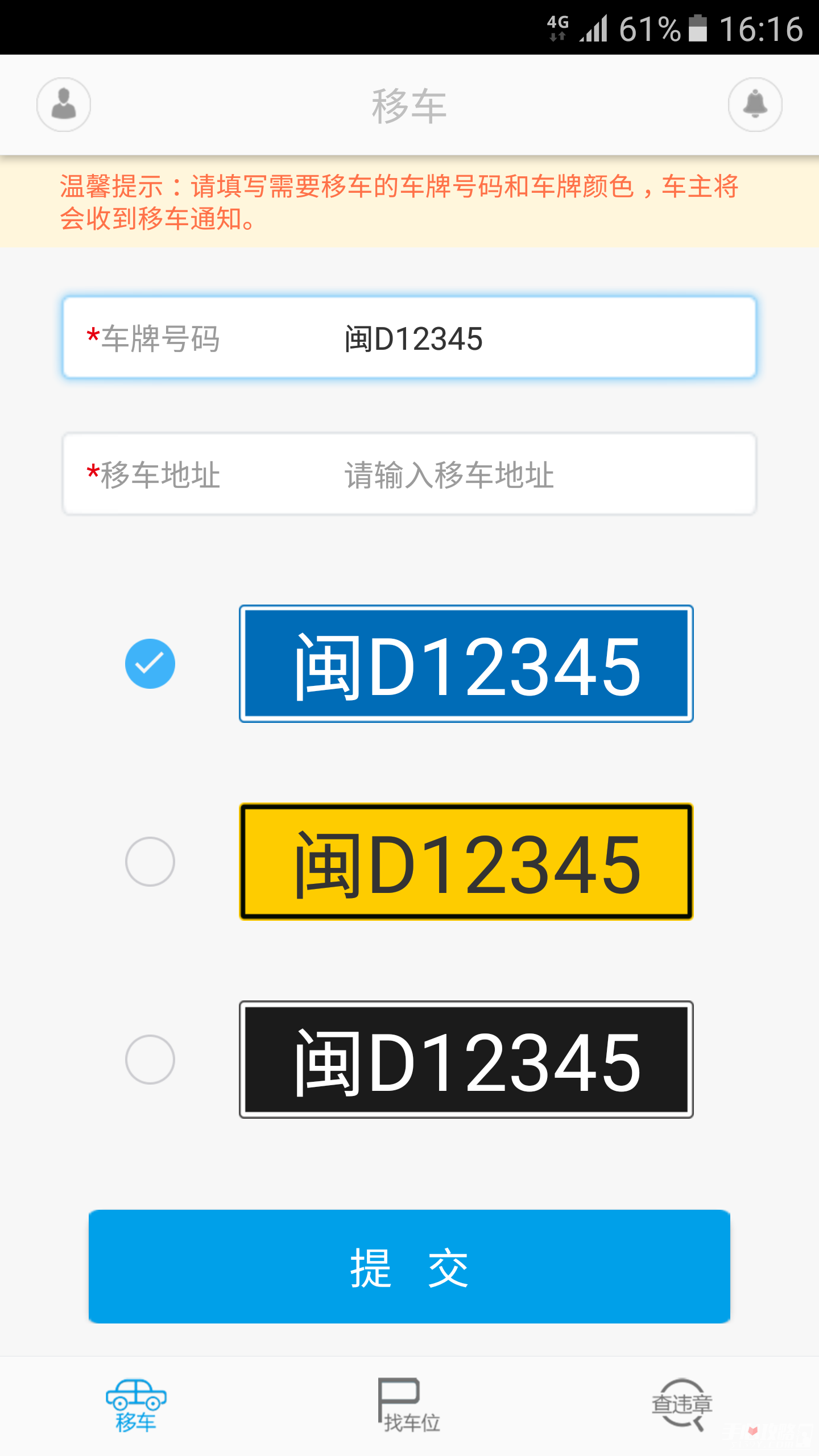Switch to the 查违章 tab
Viewport: 819px width, 1456px height.
coord(682,1405)
